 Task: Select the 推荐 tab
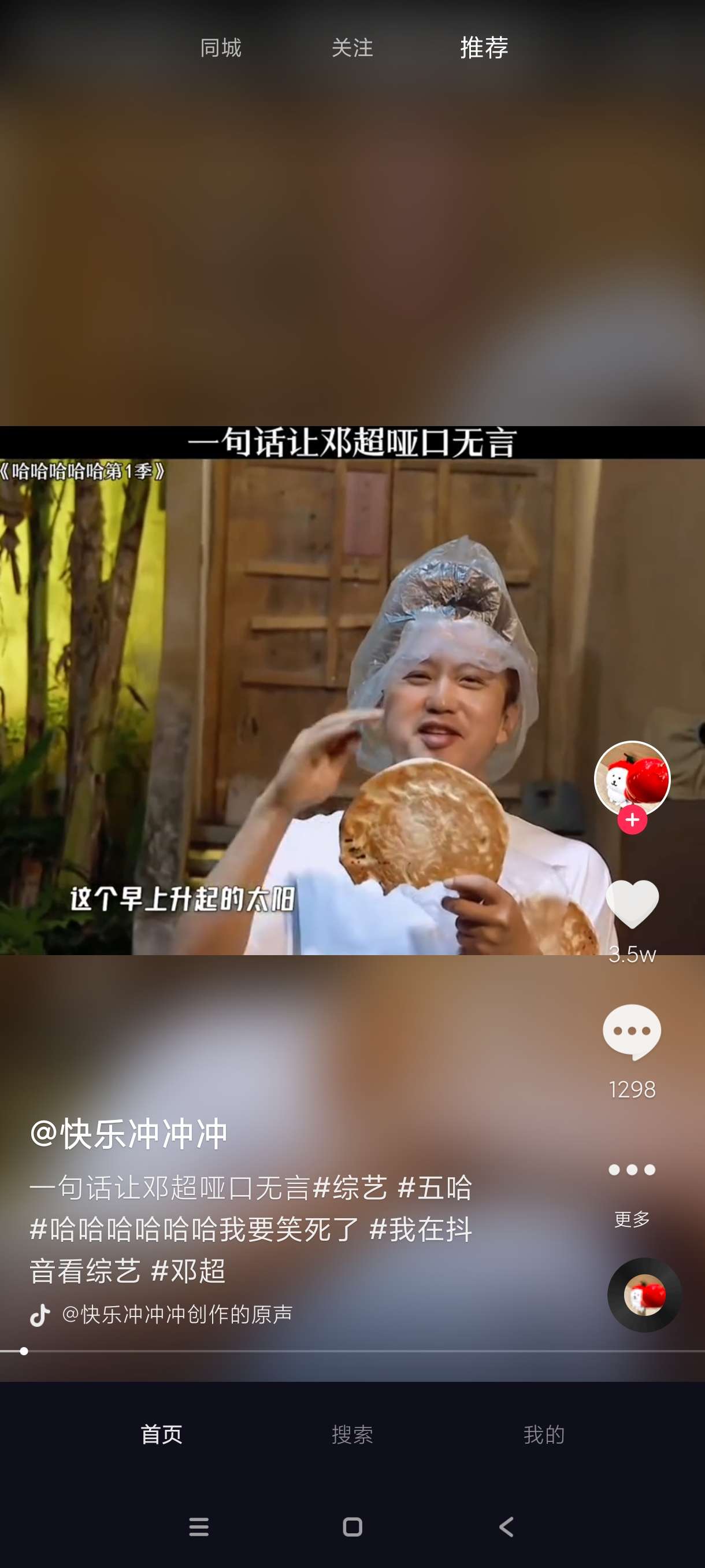(x=484, y=47)
